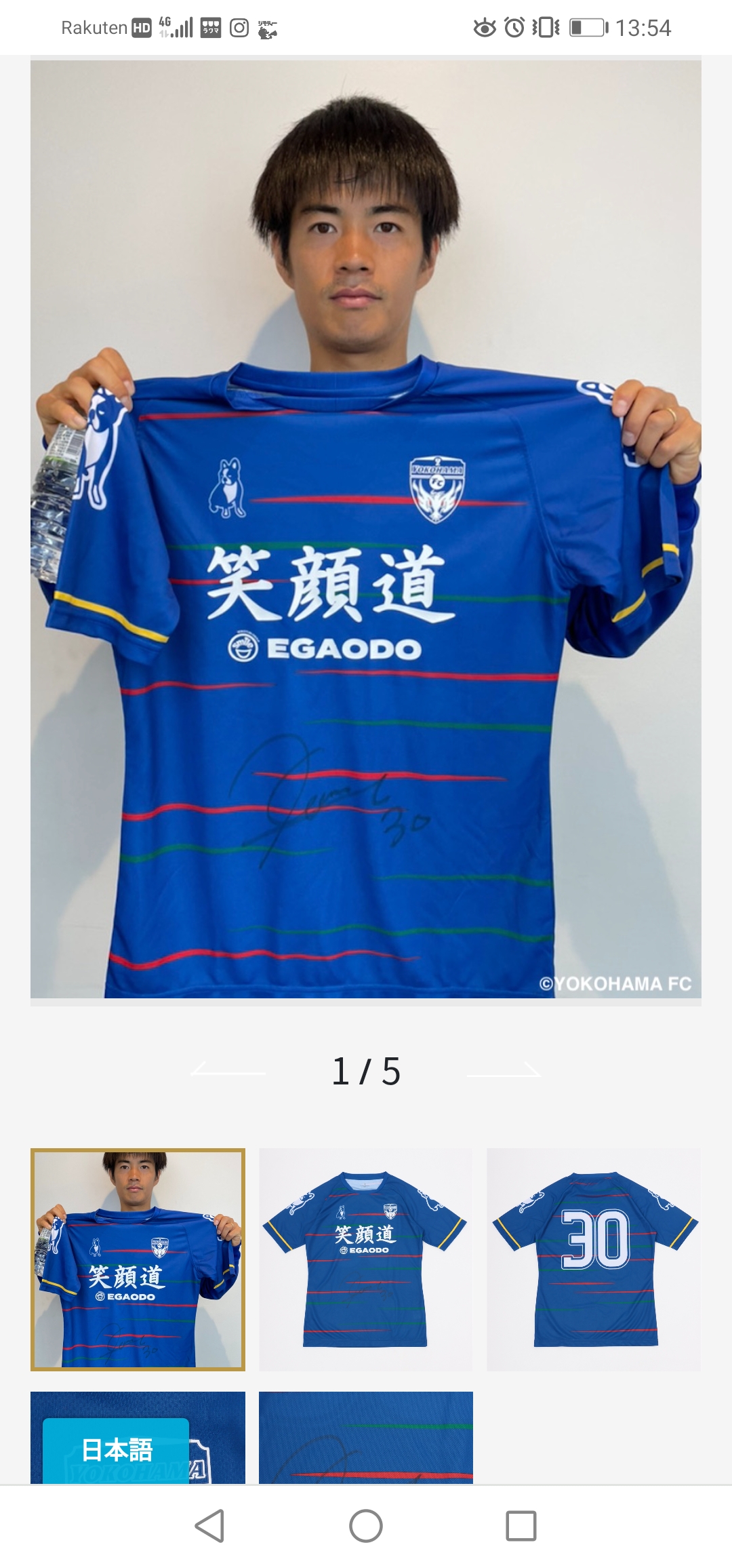Select the signature close-up thumbnail
This screenshot has width=732, height=1568.
[x=366, y=1436]
